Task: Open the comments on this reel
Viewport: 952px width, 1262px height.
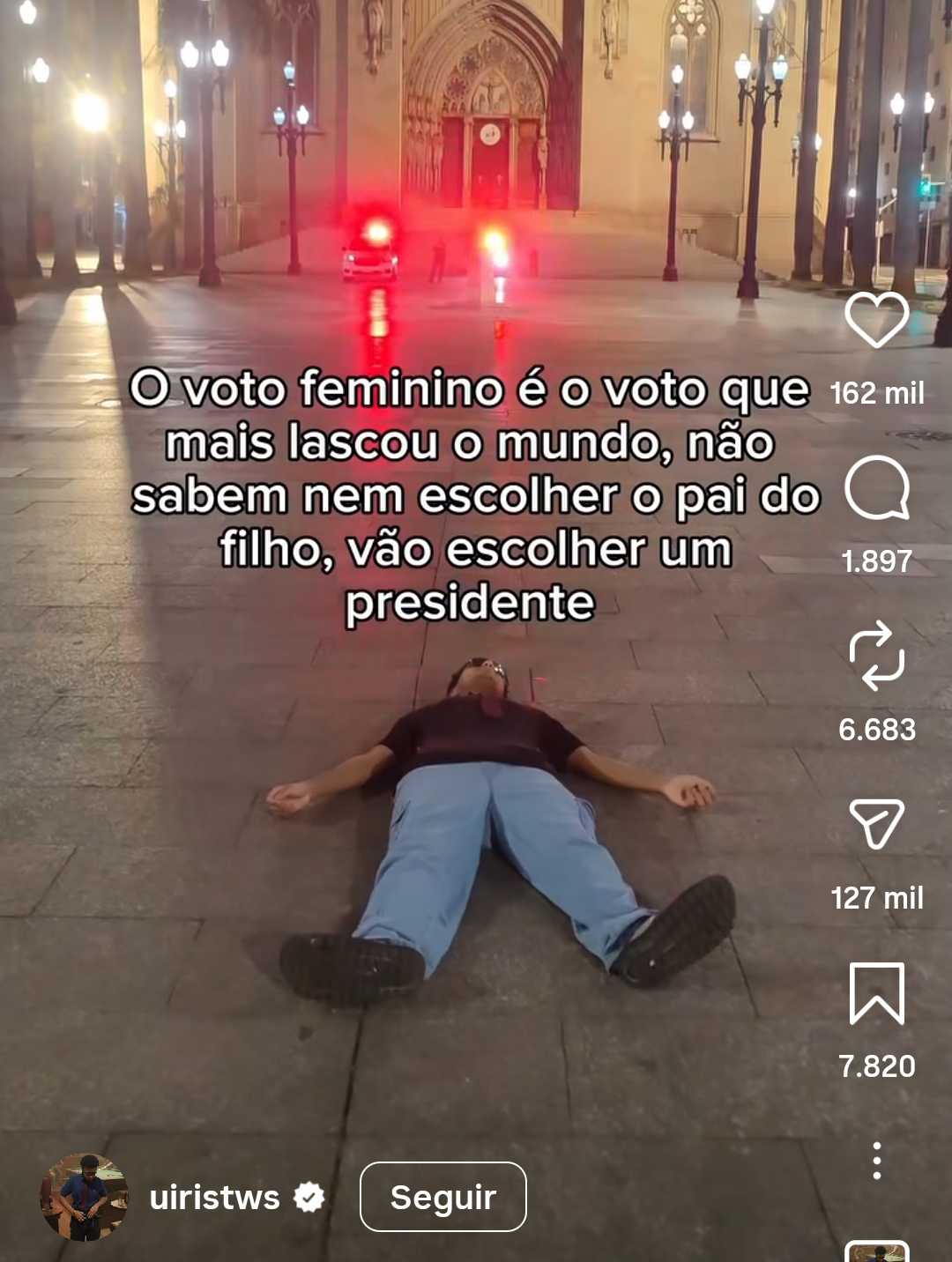Action: [877, 487]
